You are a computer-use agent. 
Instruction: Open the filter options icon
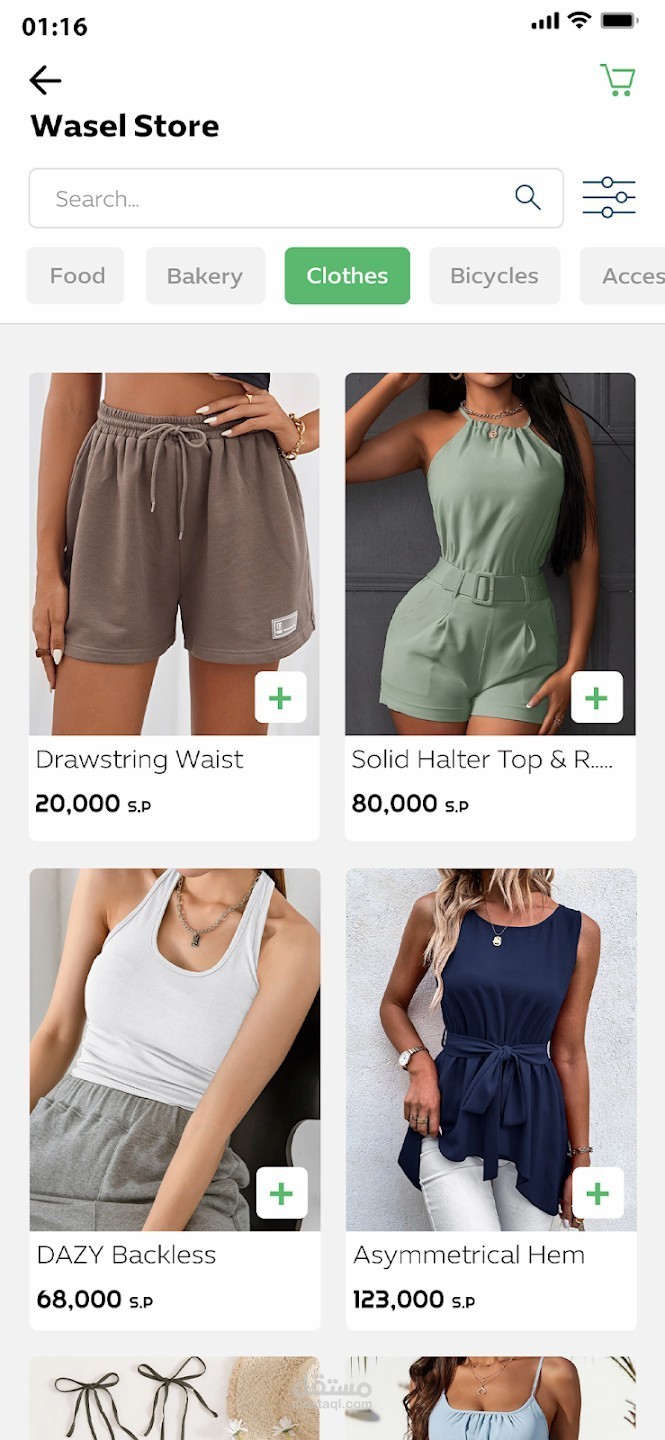(x=608, y=198)
